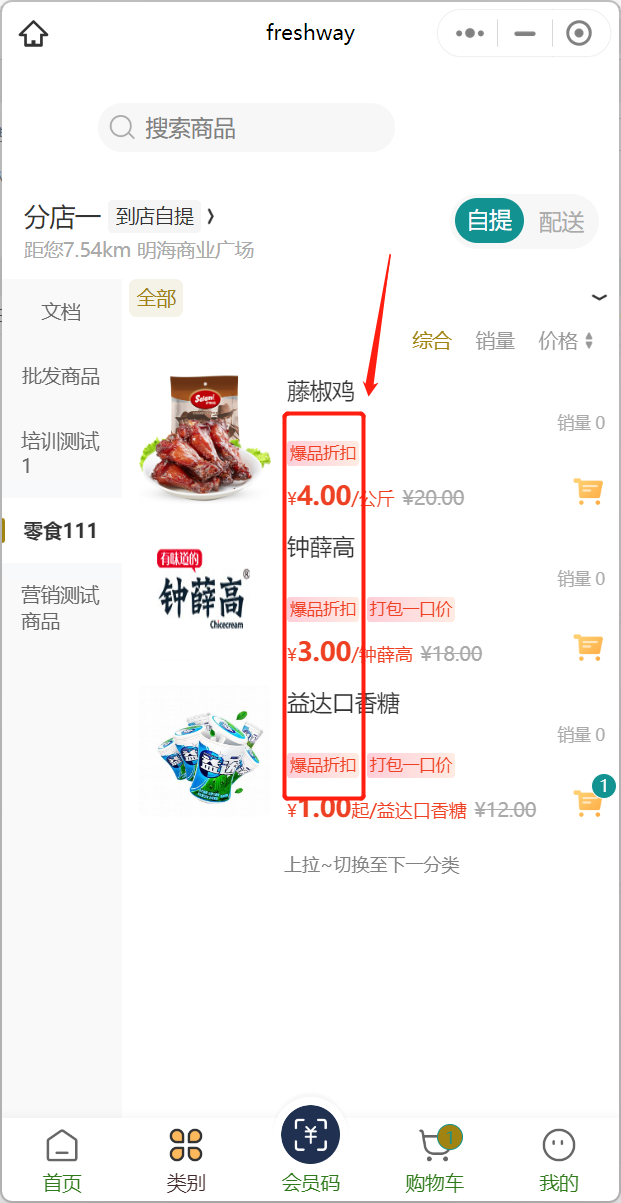Image resolution: width=621 pixels, height=1203 pixels.
Task: Select the 全部 filter chip
Action: point(156,297)
